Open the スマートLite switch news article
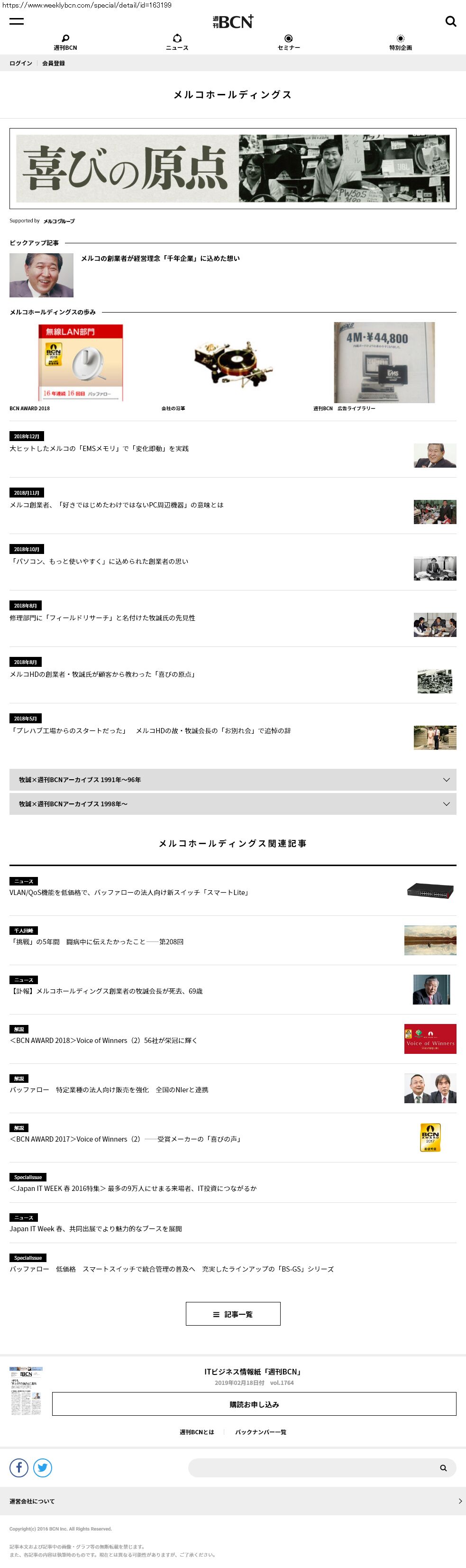 point(233,892)
